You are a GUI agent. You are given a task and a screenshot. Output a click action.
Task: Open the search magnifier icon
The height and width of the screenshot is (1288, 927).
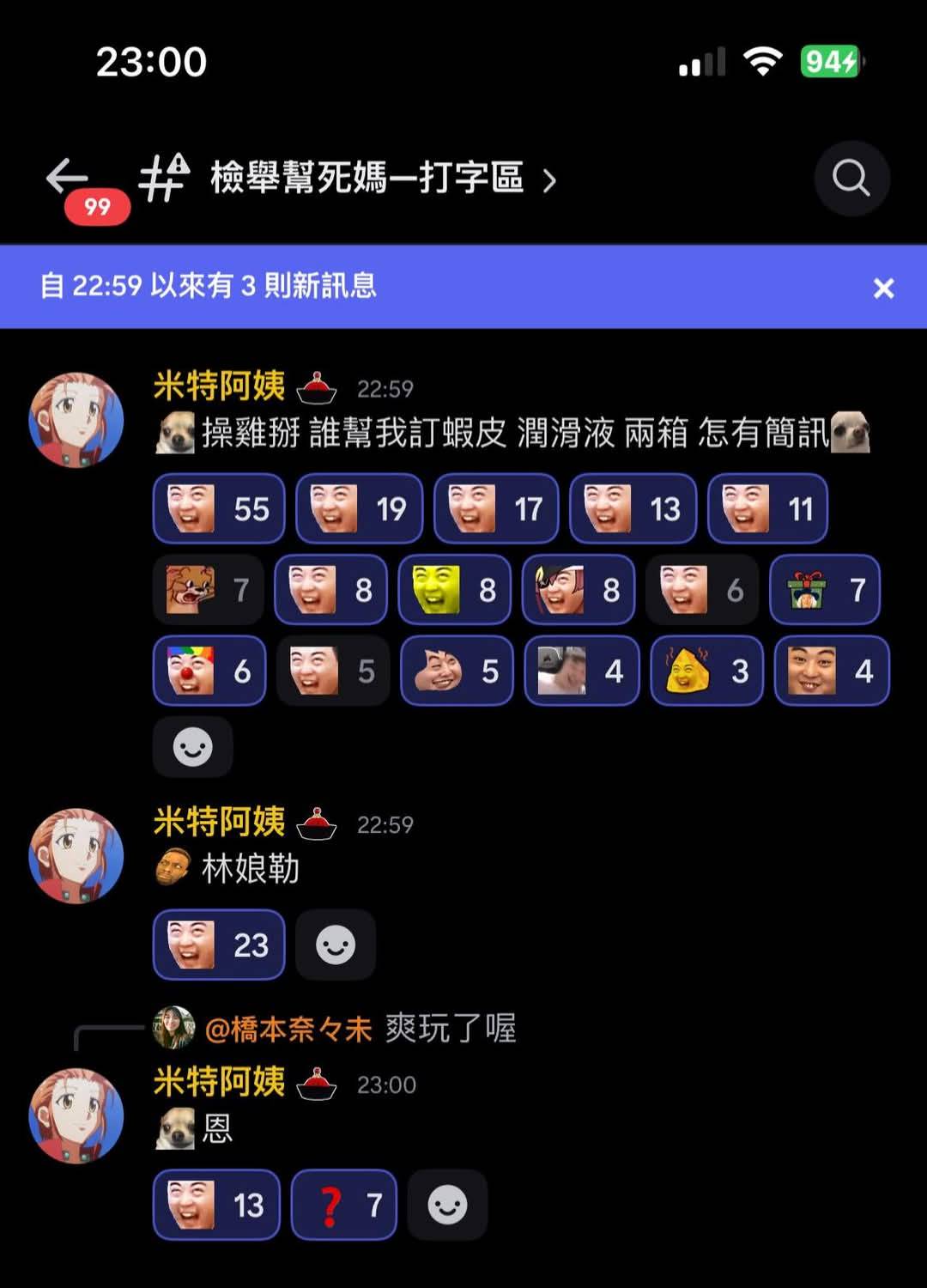point(851,179)
